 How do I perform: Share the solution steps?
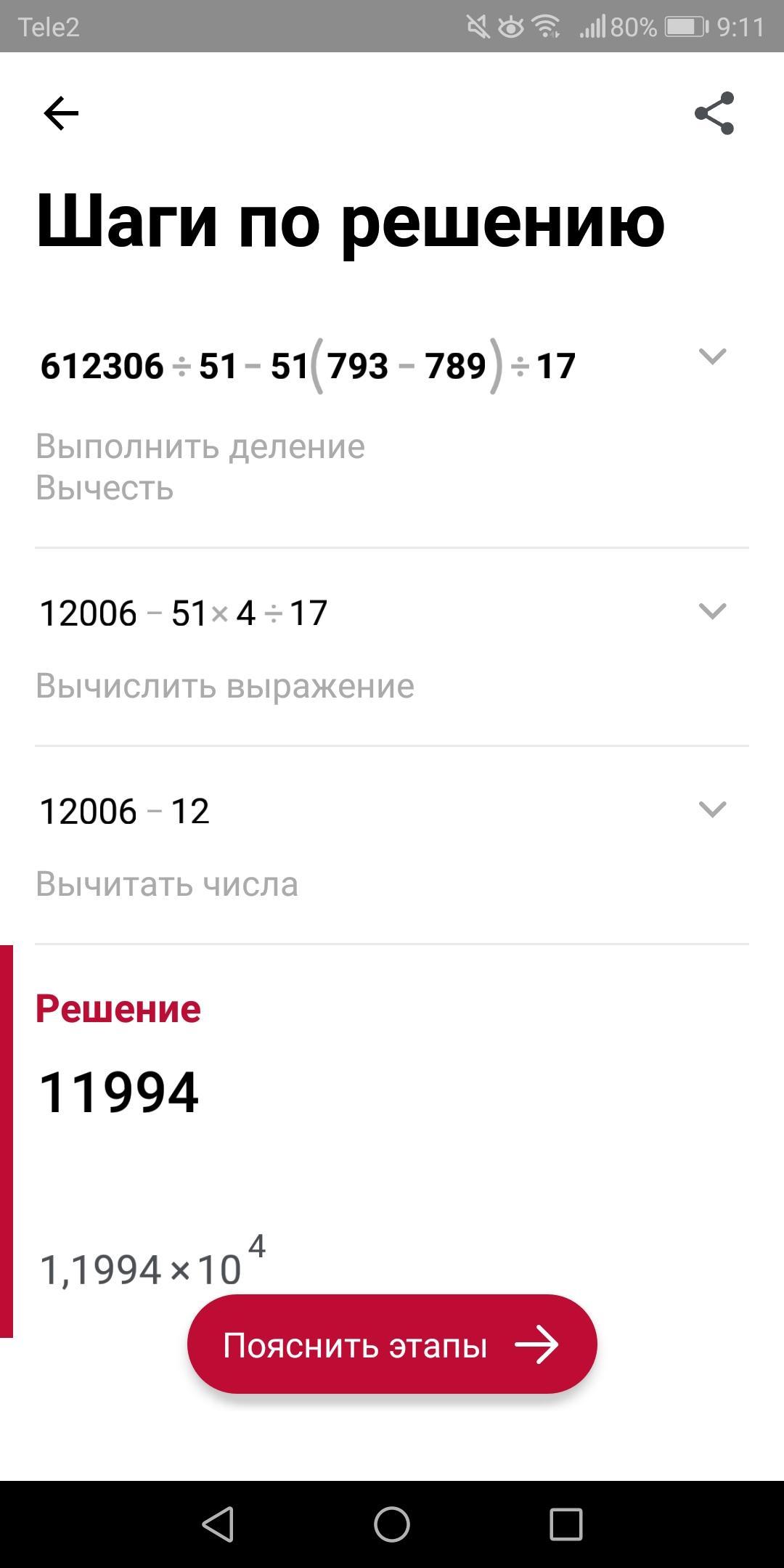coord(714,113)
